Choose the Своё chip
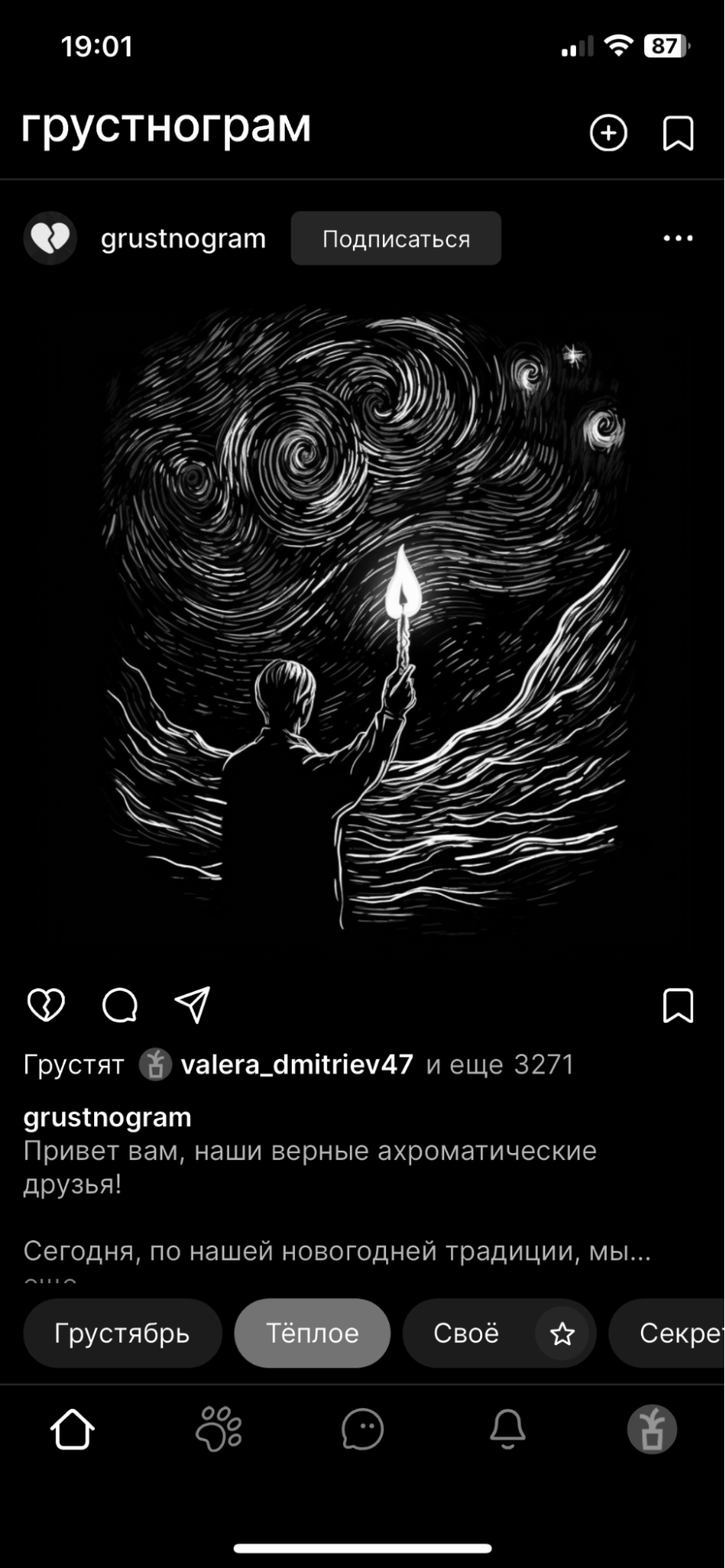 pos(466,1333)
